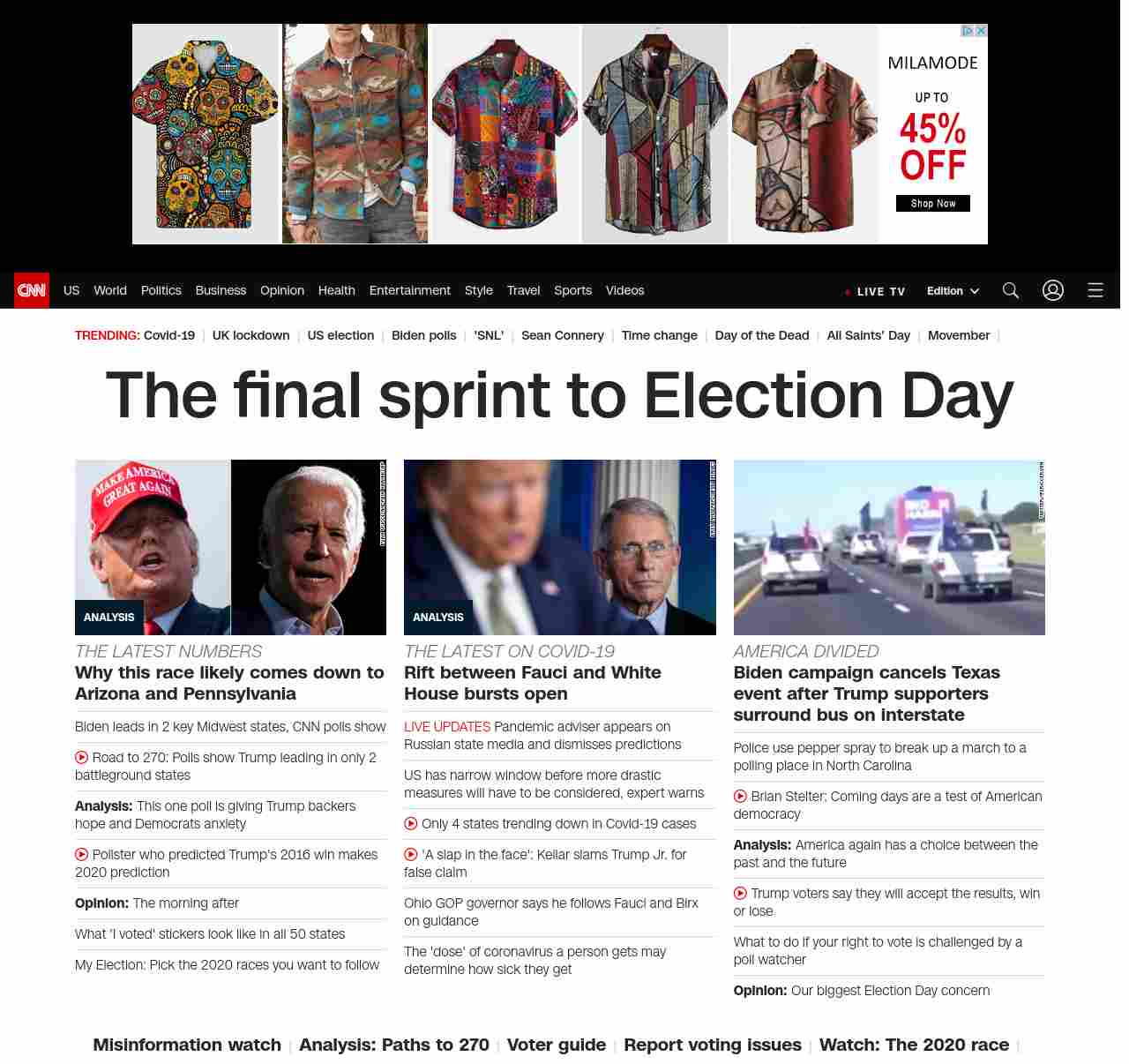1129x1064 pixels.
Task: Open the Videos section
Action: (x=624, y=290)
